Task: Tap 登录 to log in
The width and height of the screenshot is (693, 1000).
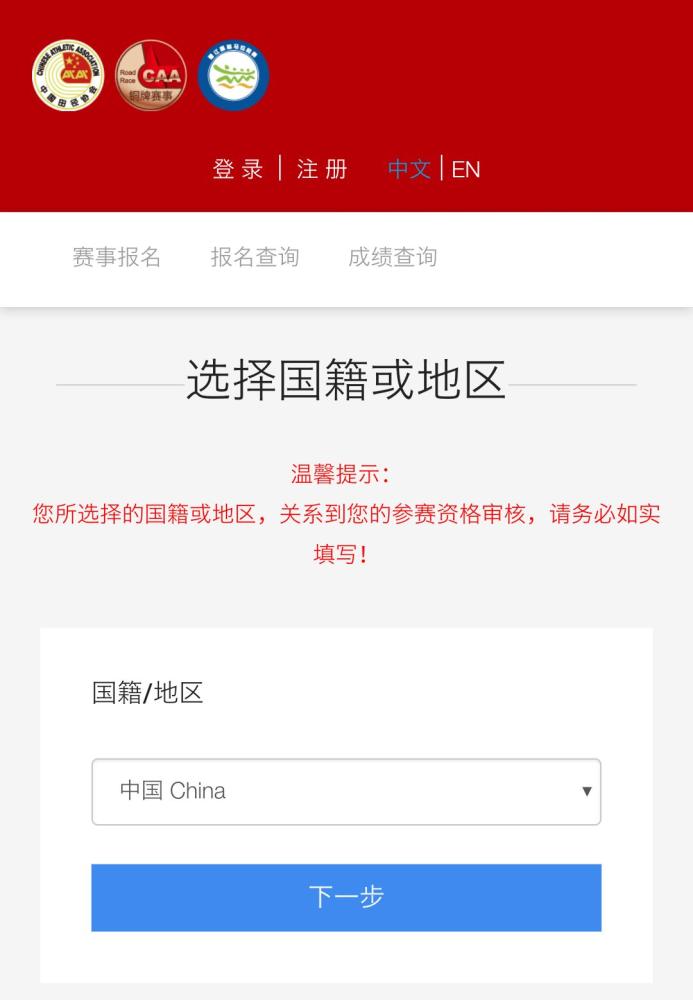Action: pyautogui.click(x=238, y=169)
